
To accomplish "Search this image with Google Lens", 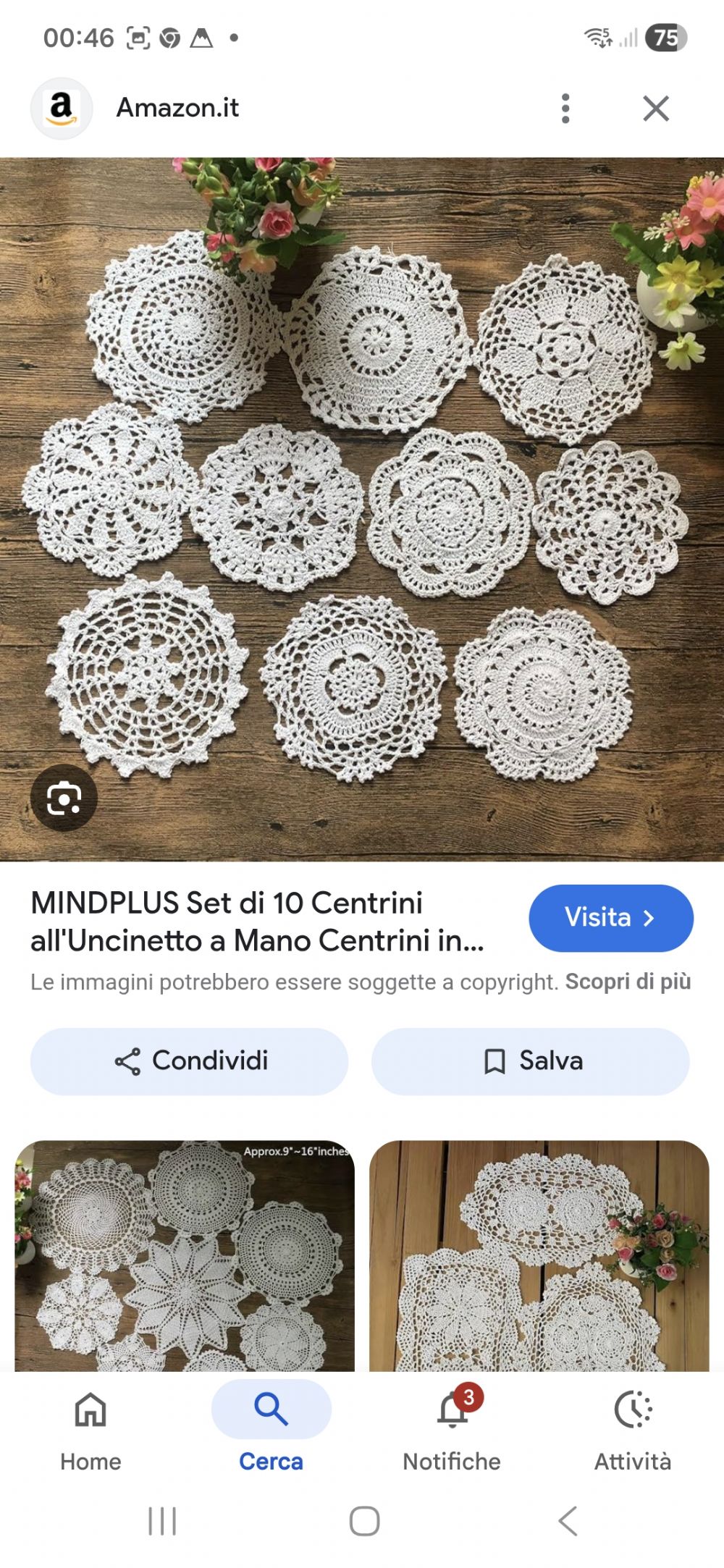I will coord(64,798).
